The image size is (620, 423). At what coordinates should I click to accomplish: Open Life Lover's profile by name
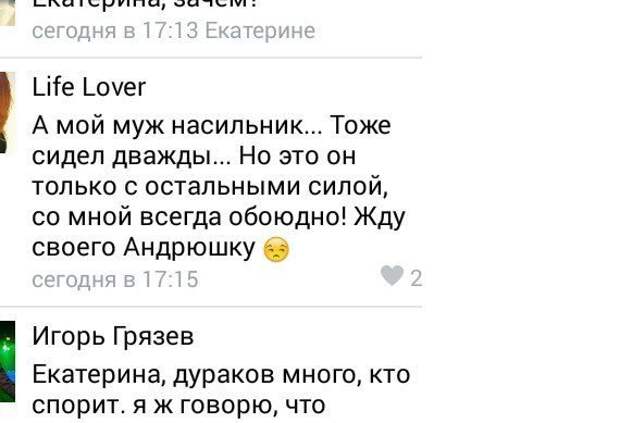click(89, 88)
